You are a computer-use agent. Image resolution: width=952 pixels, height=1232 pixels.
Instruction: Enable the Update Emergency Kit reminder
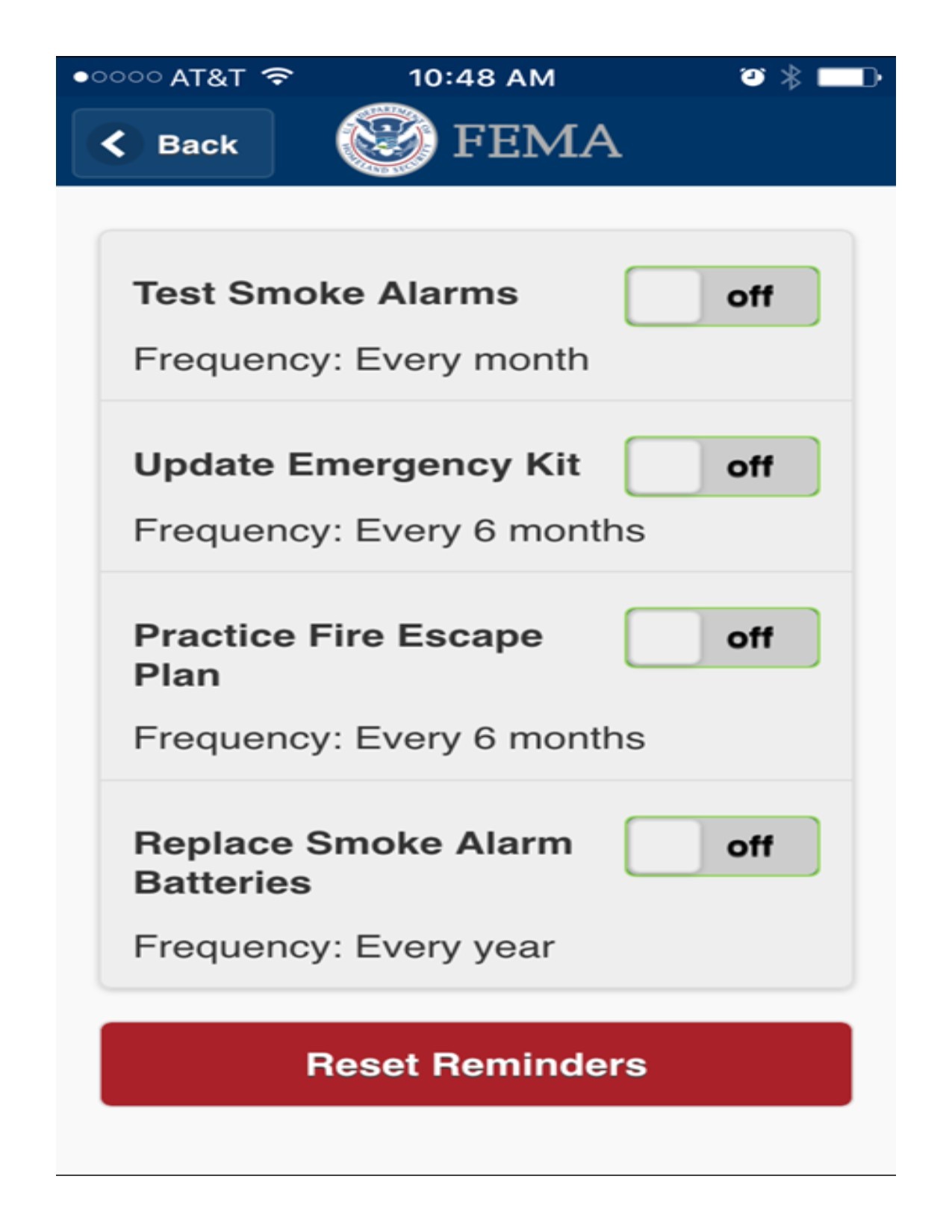point(721,467)
